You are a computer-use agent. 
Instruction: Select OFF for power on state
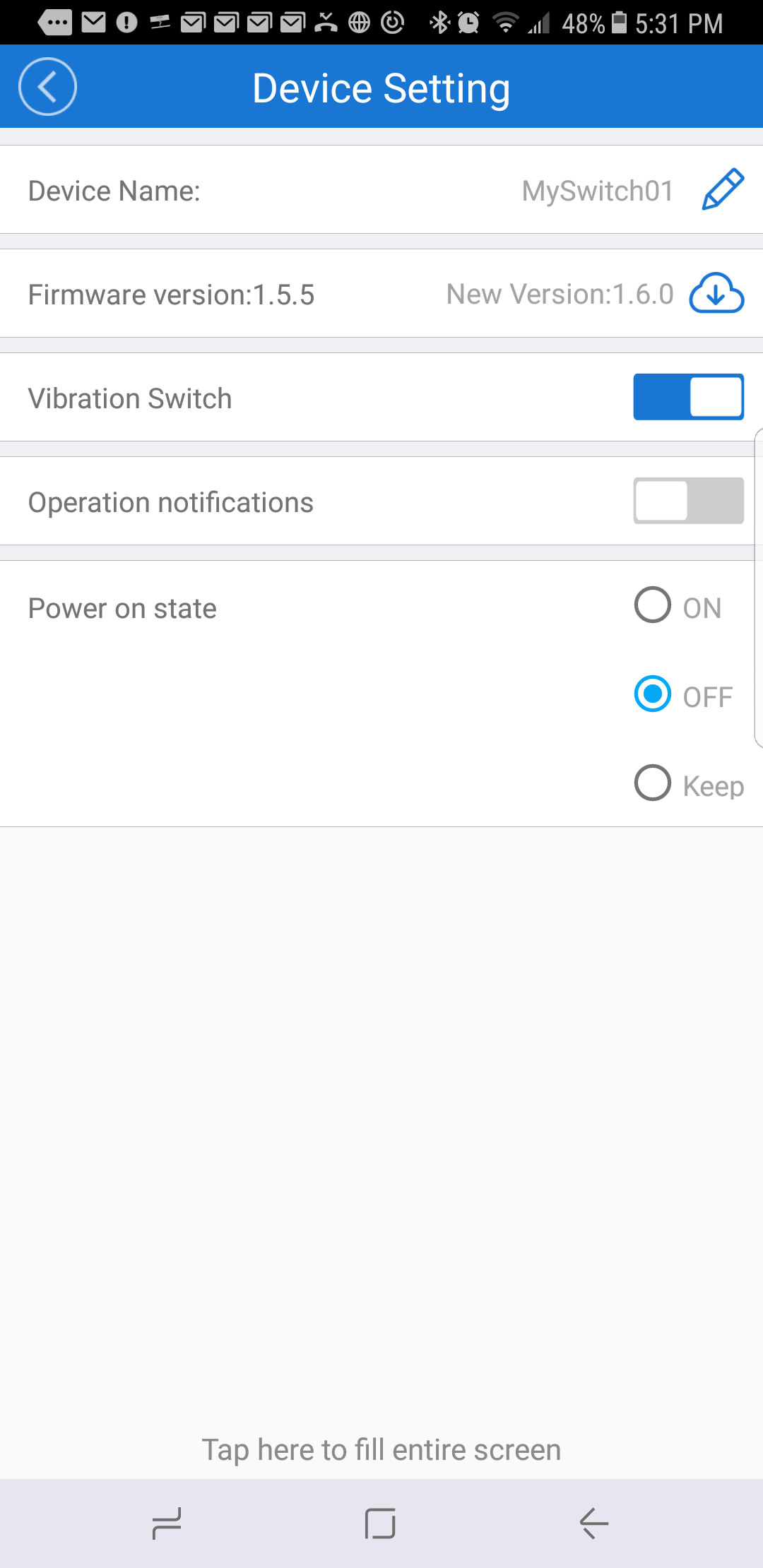point(653,694)
